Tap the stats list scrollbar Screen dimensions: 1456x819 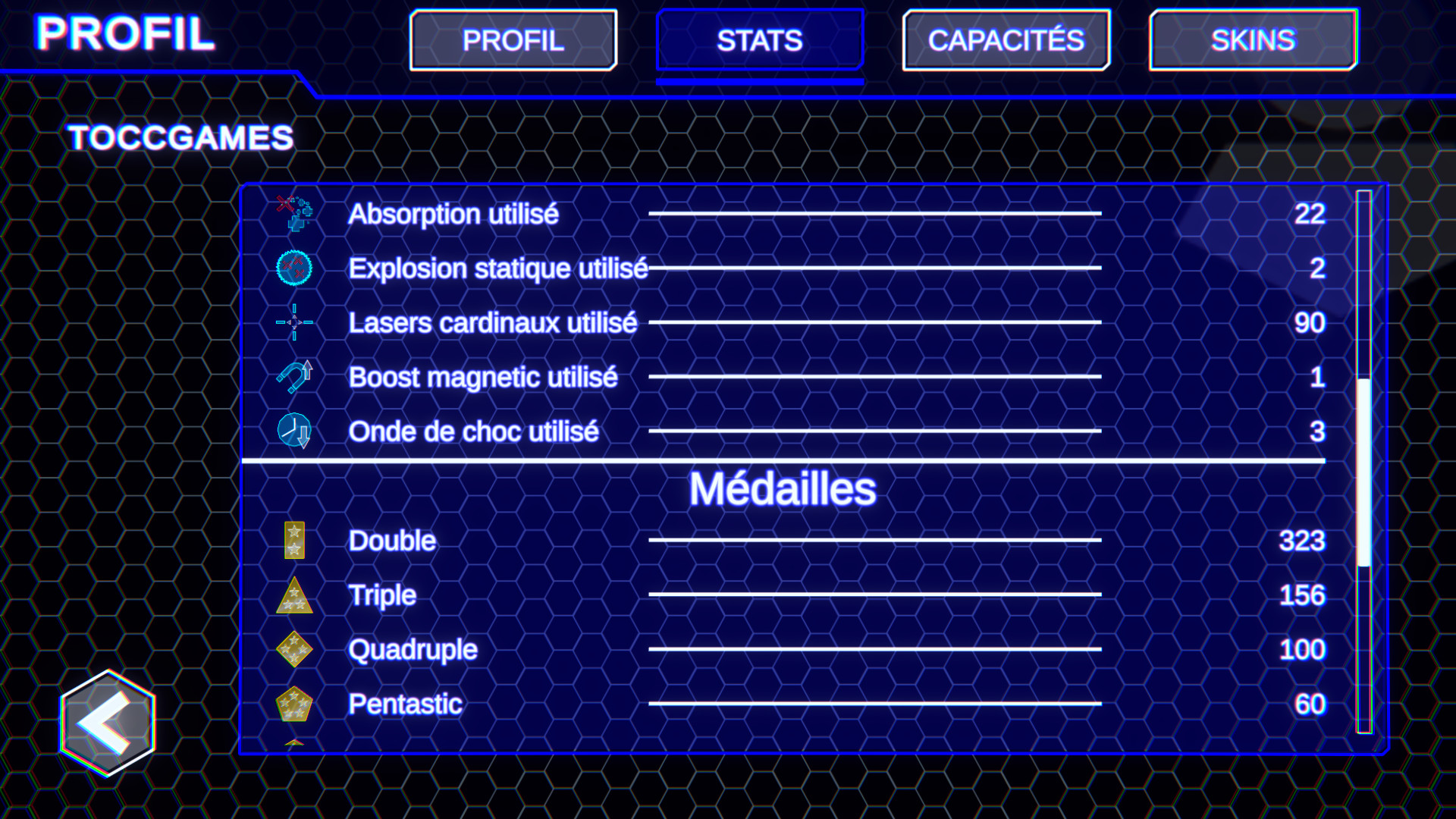(x=1363, y=470)
